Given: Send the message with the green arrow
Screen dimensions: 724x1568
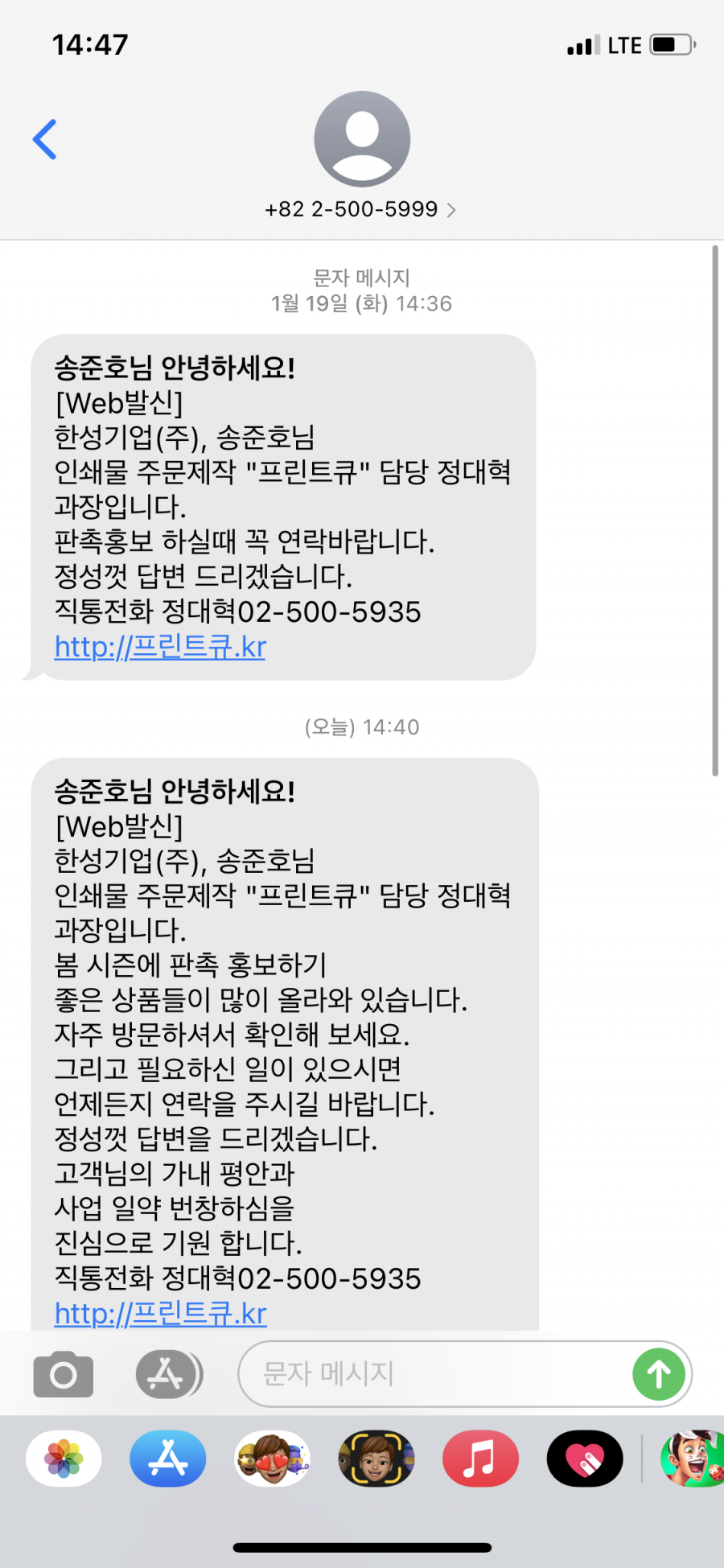Looking at the screenshot, I should tap(659, 1374).
